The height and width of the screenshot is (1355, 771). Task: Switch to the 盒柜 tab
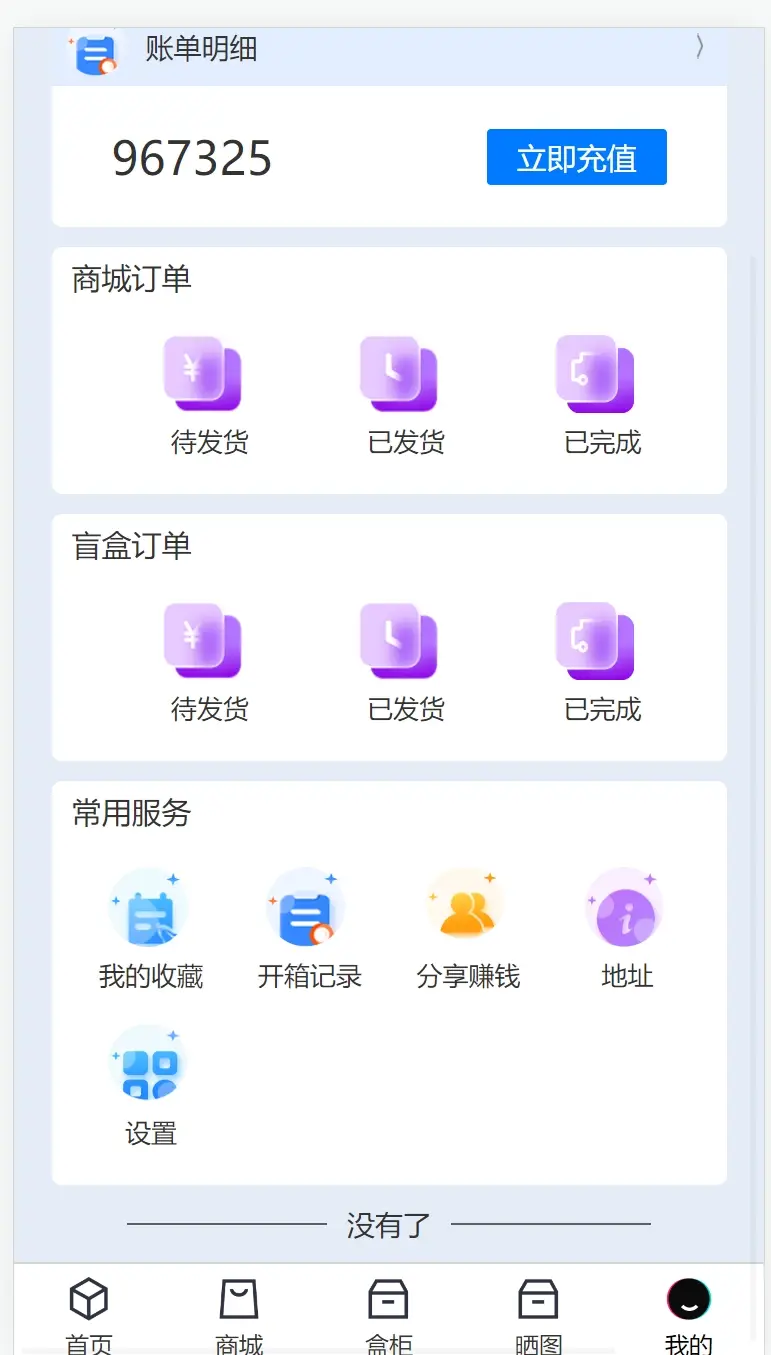point(388,1315)
